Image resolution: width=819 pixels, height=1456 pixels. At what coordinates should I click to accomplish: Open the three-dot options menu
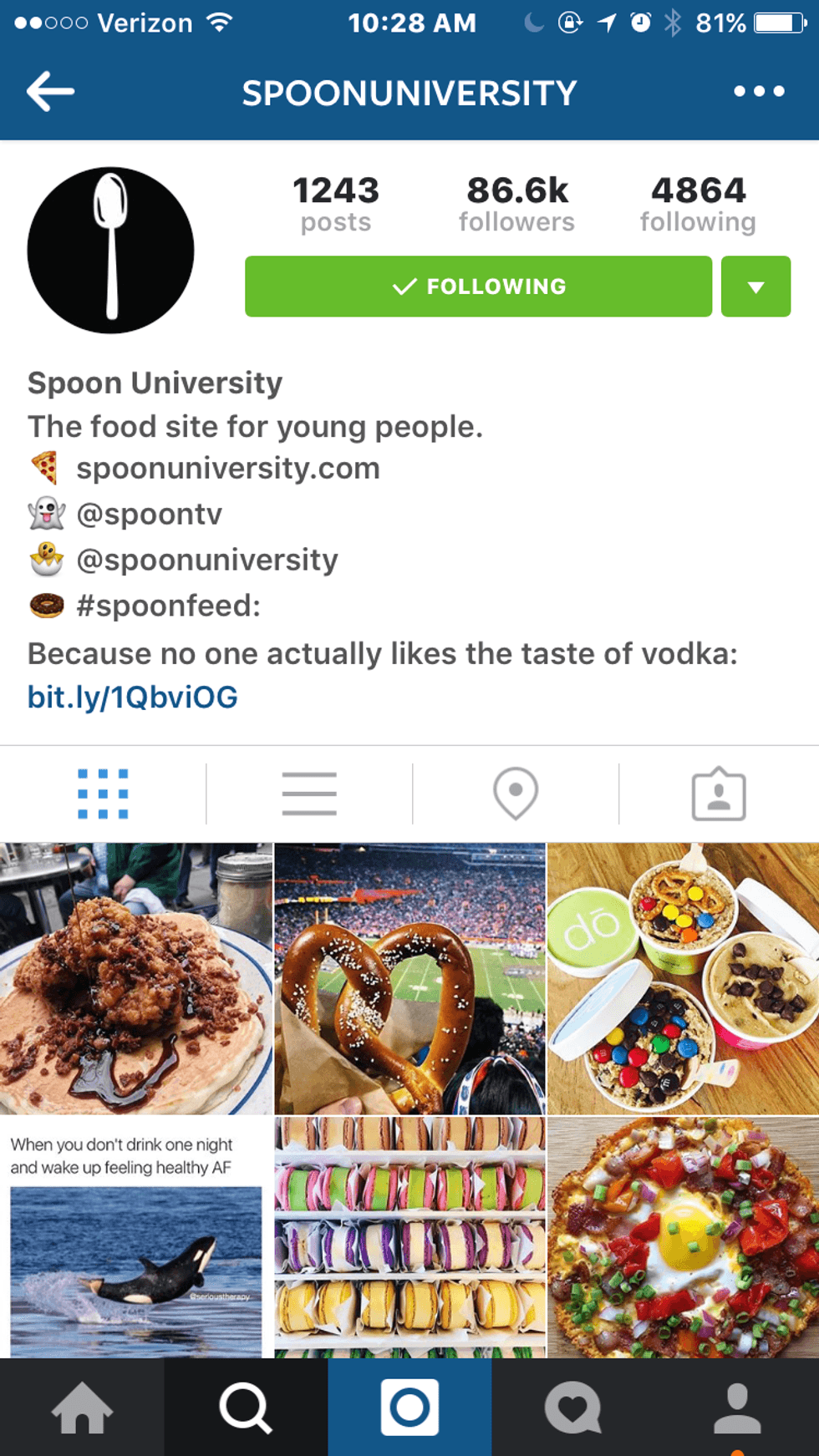pyautogui.click(x=759, y=92)
